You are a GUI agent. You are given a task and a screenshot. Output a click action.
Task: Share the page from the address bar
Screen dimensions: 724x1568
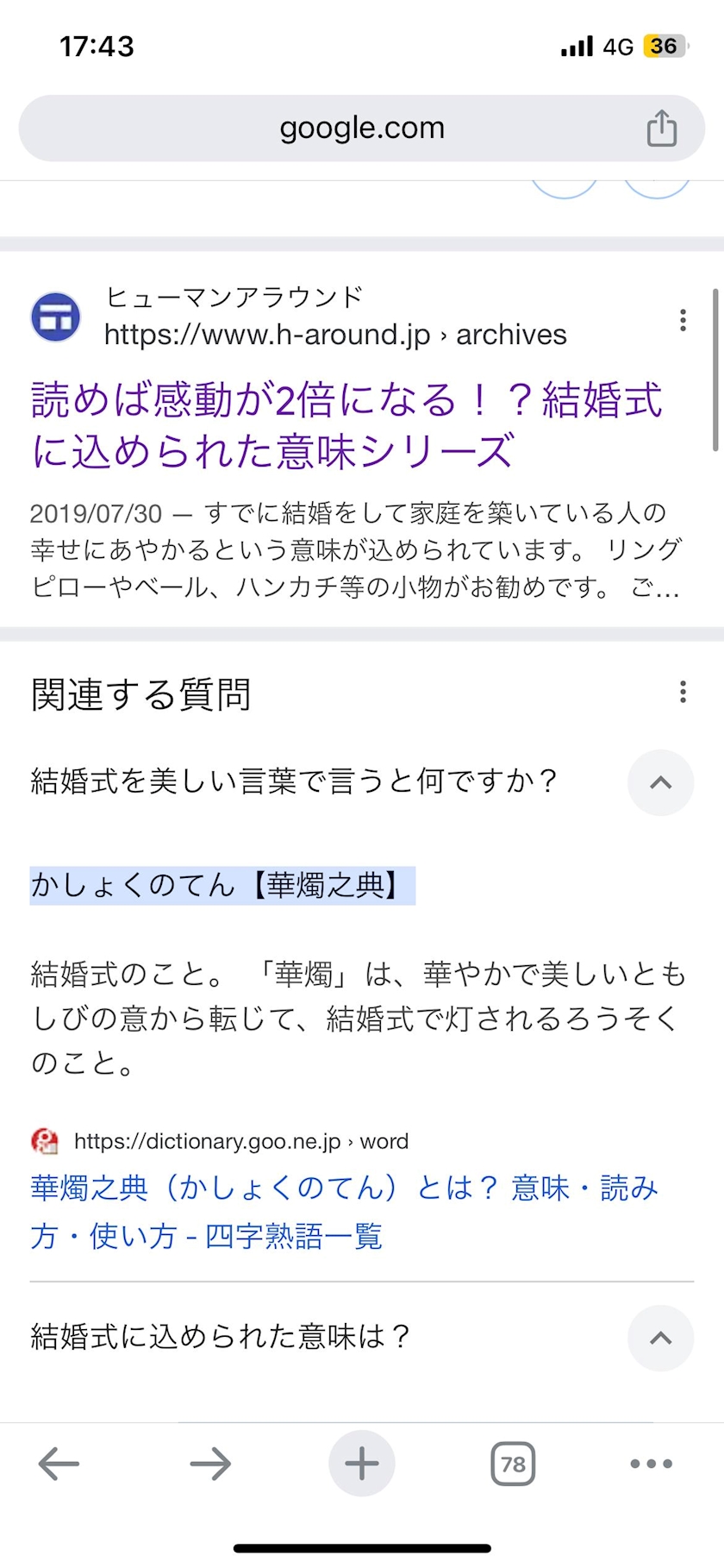pyautogui.click(x=662, y=129)
